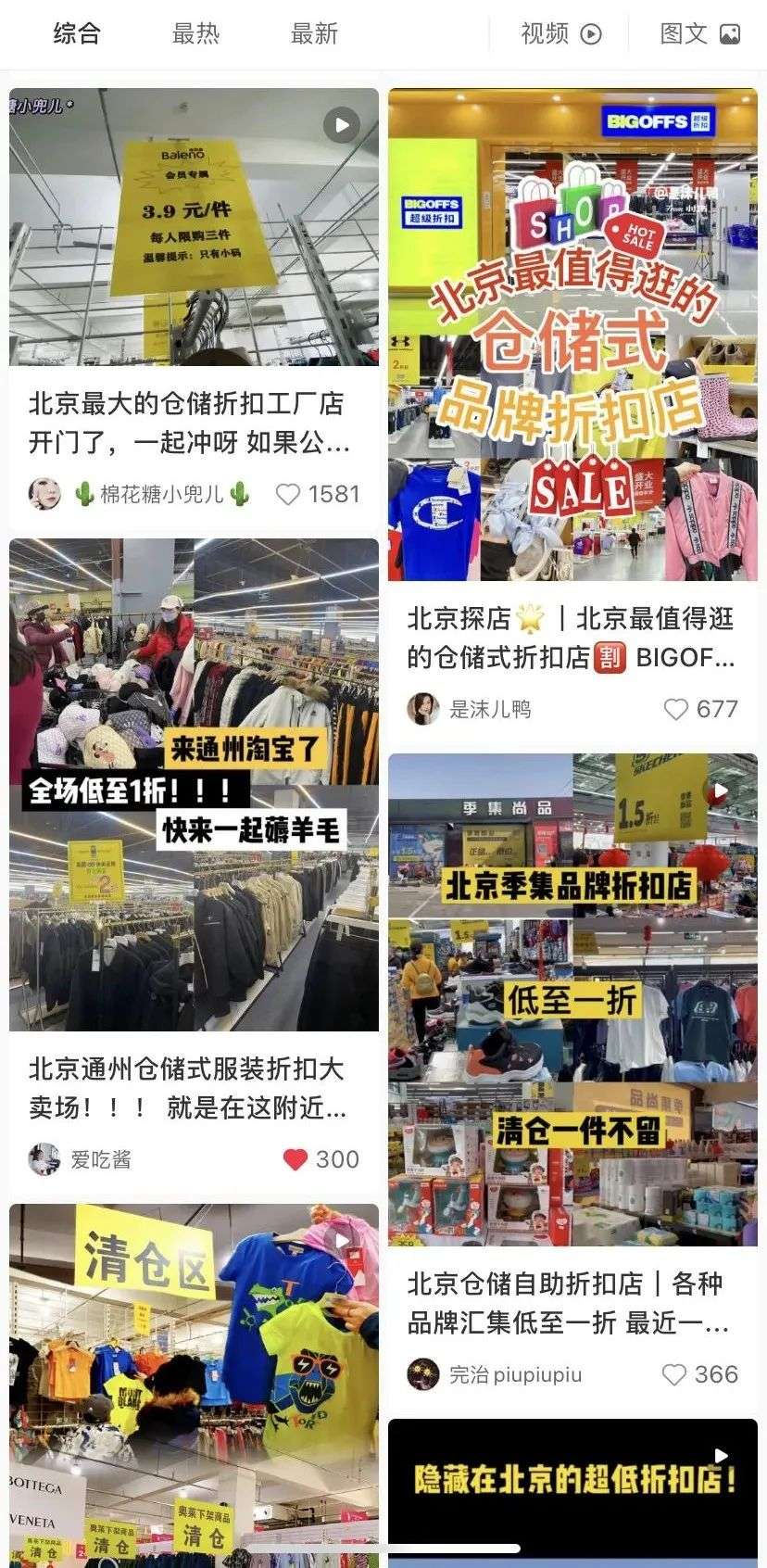Open the 北京最大的仓储折扣工厂店 post

click(x=193, y=423)
